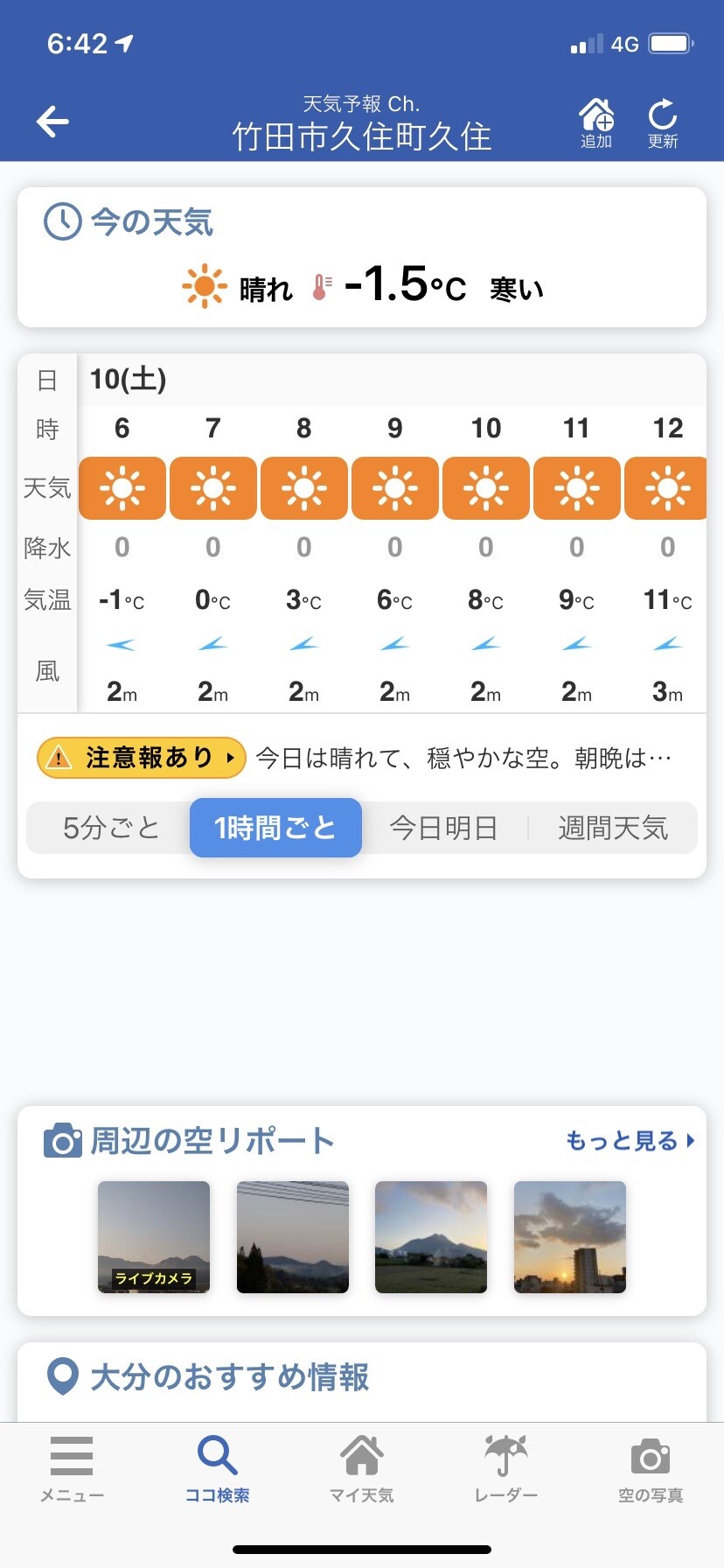Image resolution: width=724 pixels, height=1568 pixels.
Task: Enable the 週間天気 weekly forecast view
Action: pos(613,827)
